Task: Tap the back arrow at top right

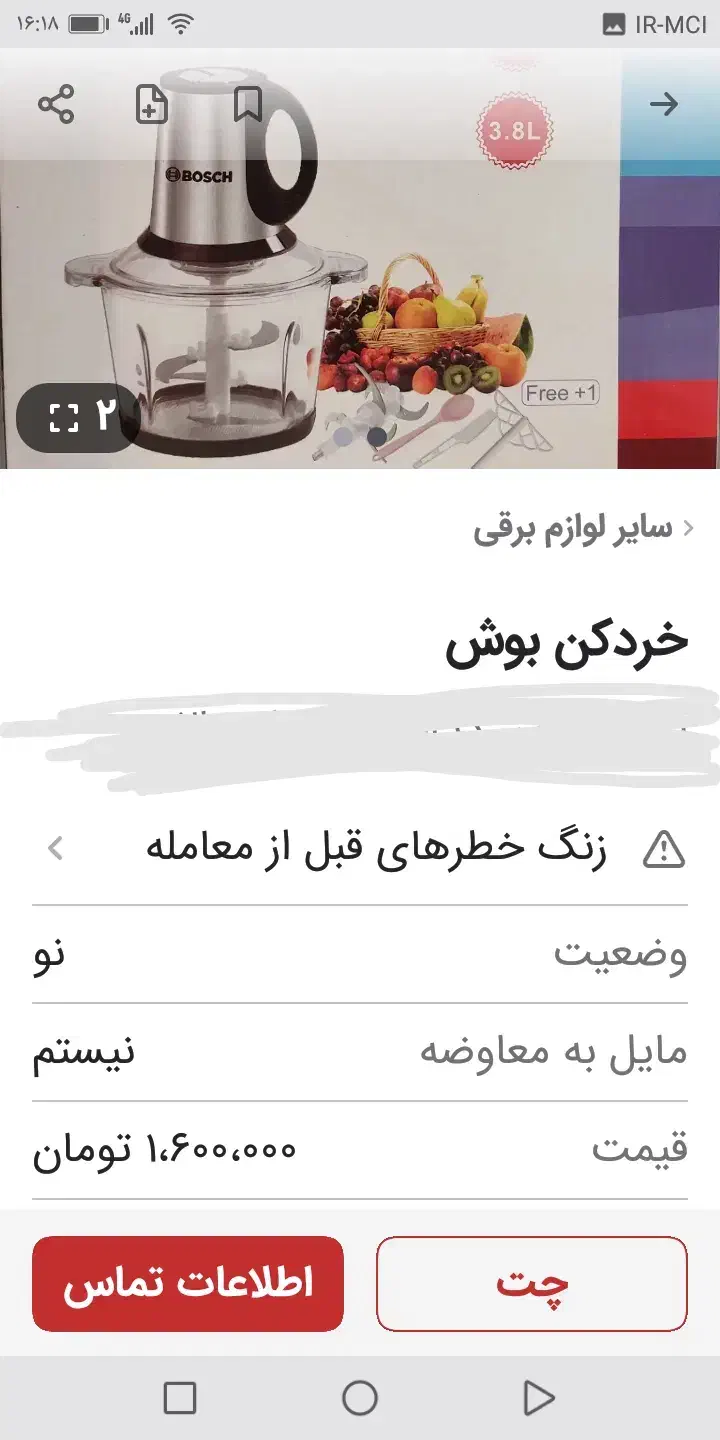Action: click(664, 103)
